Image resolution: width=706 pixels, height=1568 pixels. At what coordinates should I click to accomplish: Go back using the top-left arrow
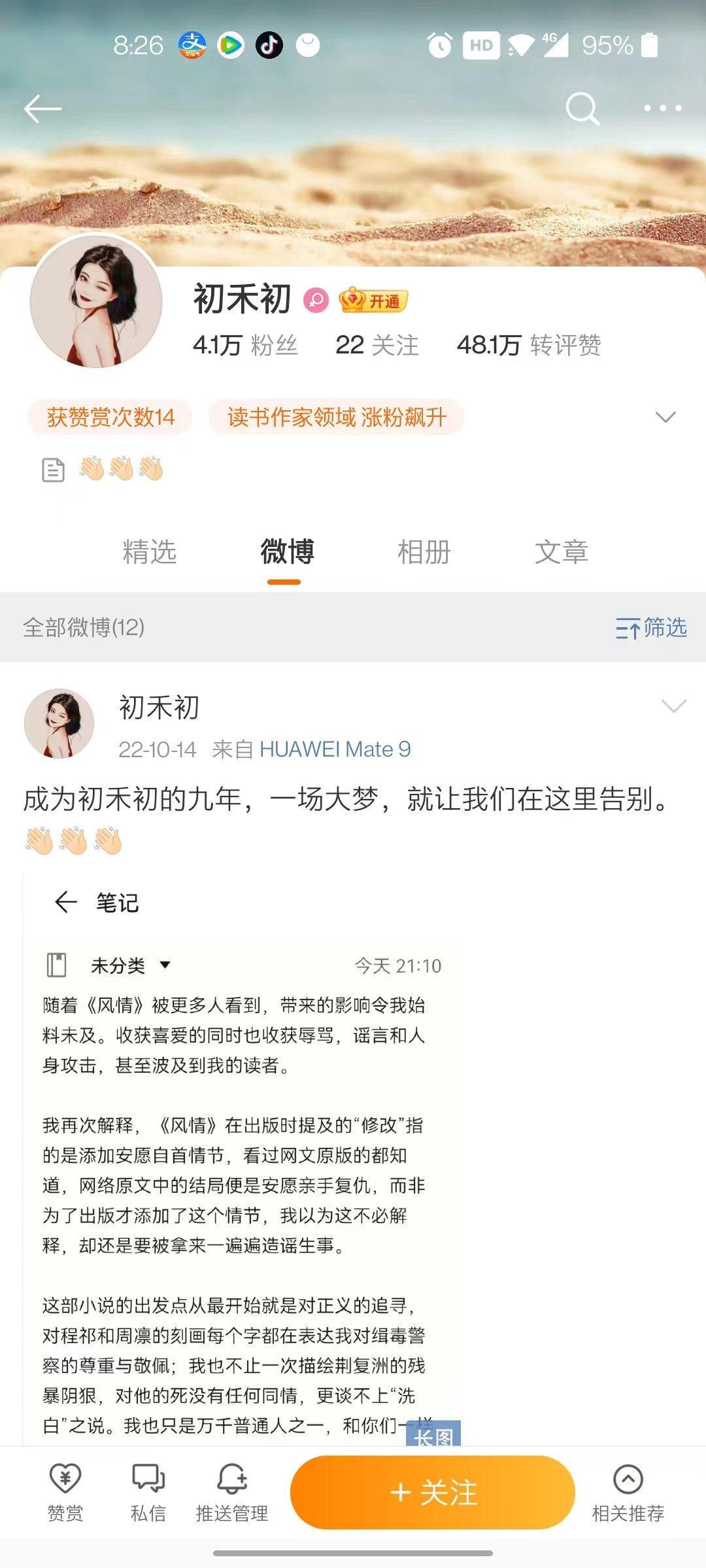[x=42, y=108]
